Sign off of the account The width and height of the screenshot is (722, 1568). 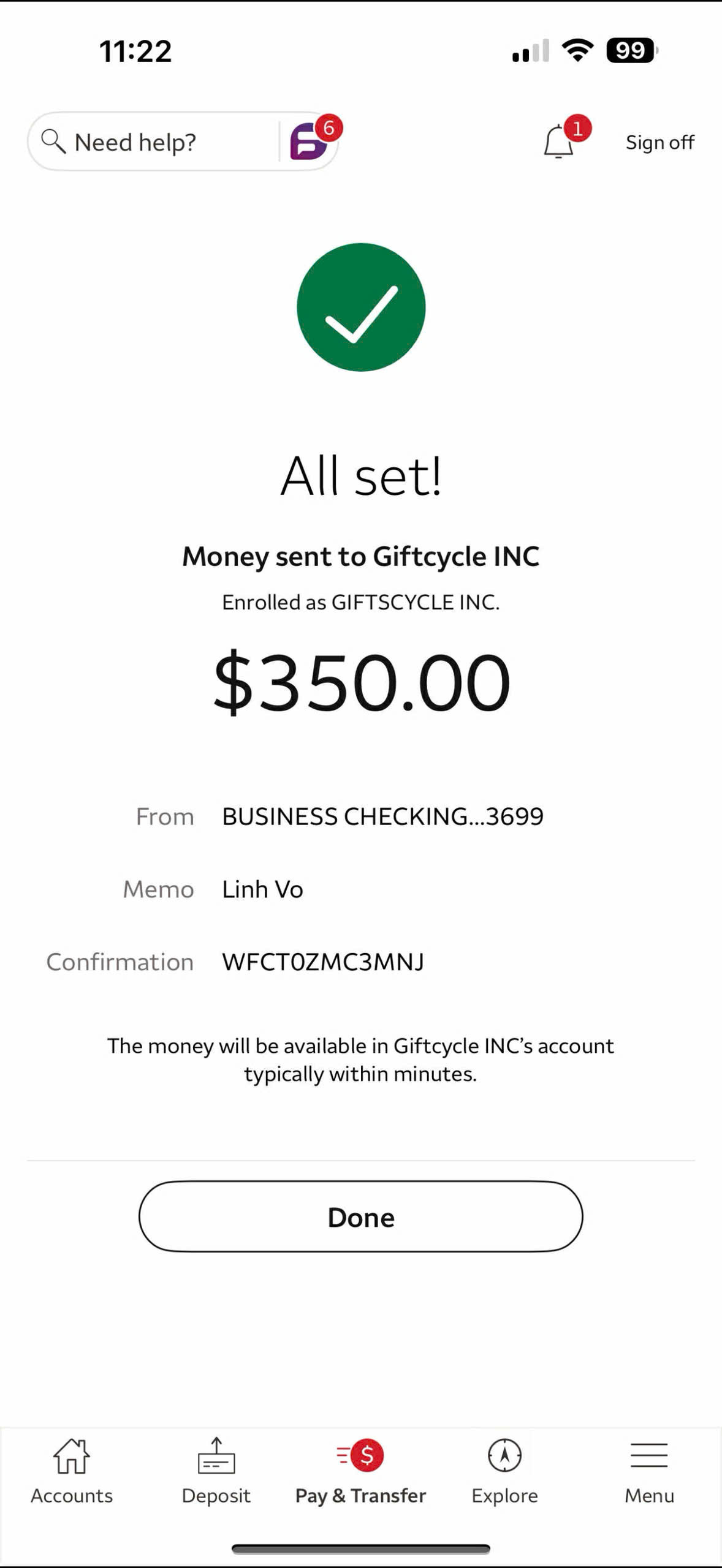click(x=659, y=142)
